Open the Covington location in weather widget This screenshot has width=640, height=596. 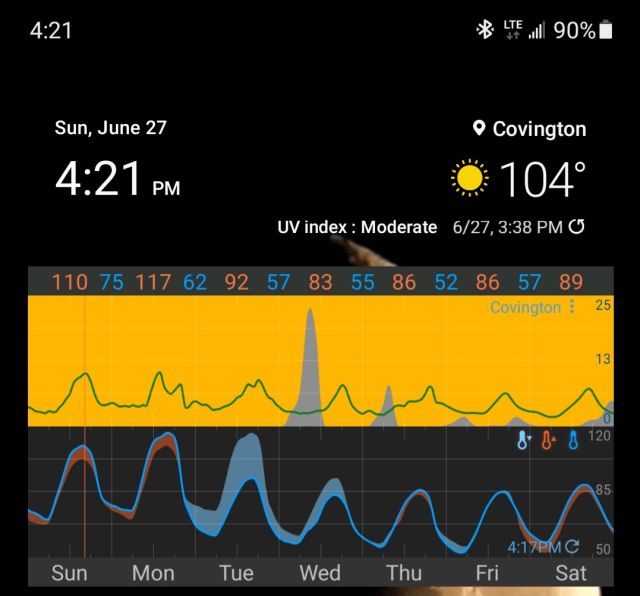point(529,129)
